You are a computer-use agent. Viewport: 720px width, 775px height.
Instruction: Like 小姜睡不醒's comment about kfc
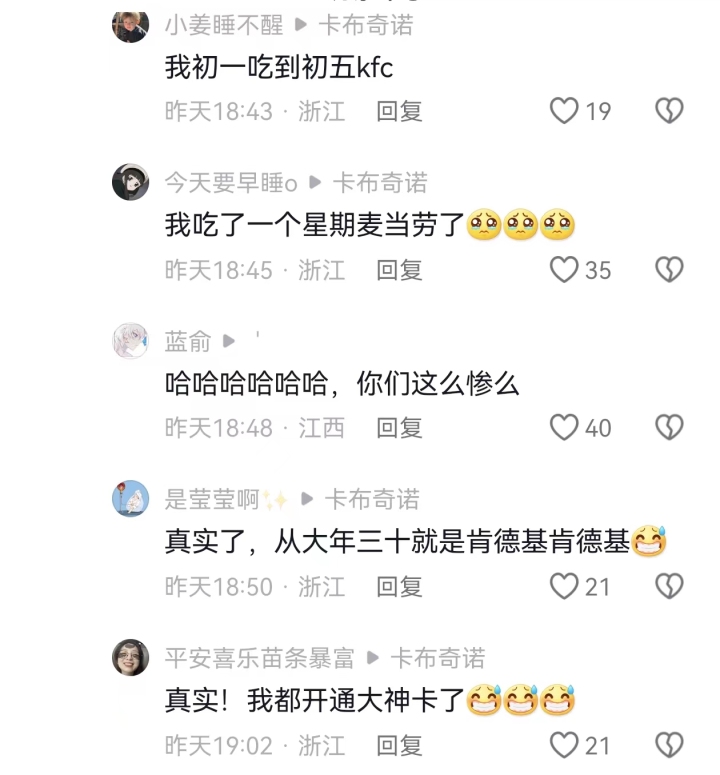click(x=565, y=111)
